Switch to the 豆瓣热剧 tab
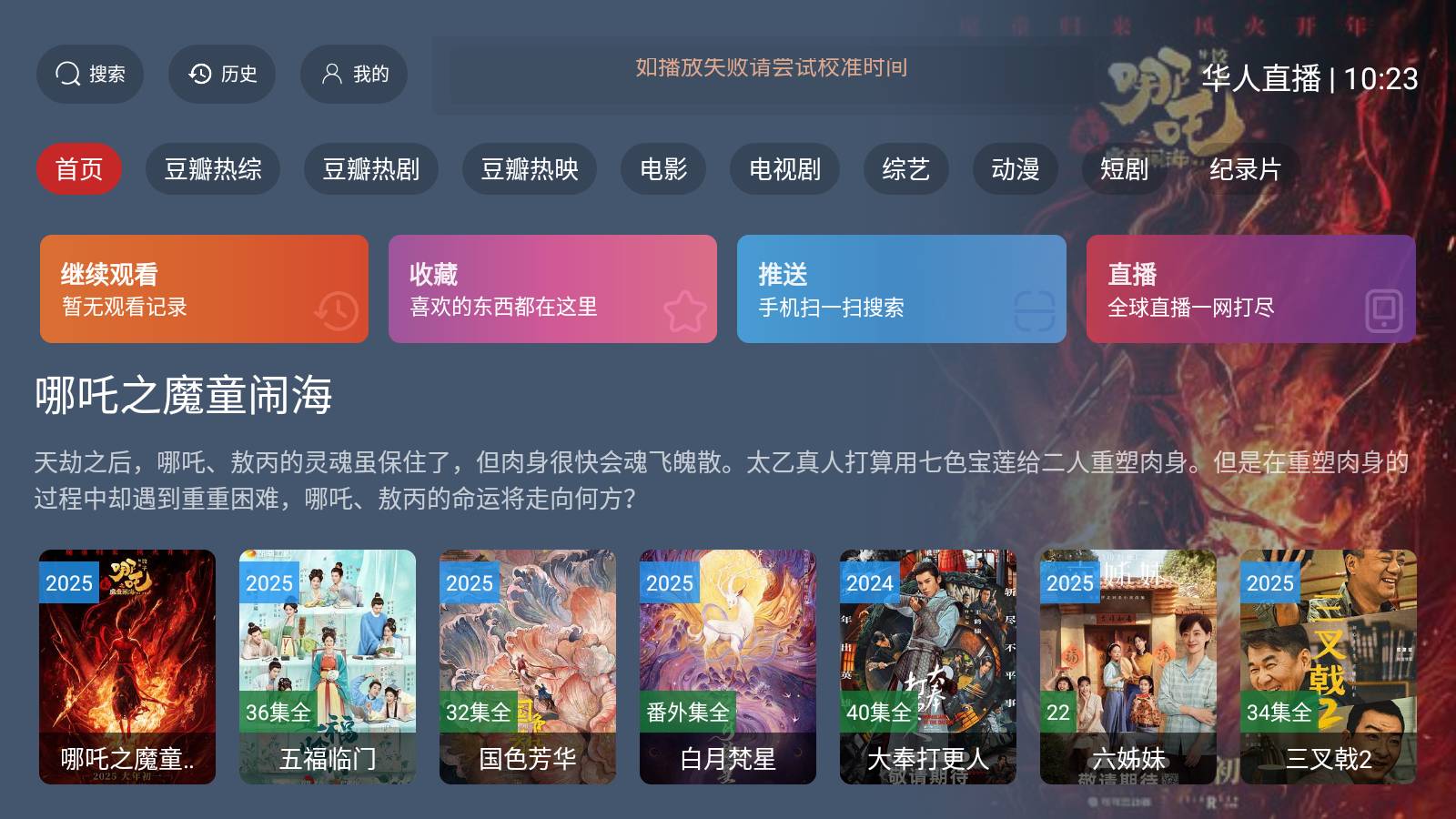Viewport: 1456px width, 819px height. pyautogui.click(x=371, y=169)
